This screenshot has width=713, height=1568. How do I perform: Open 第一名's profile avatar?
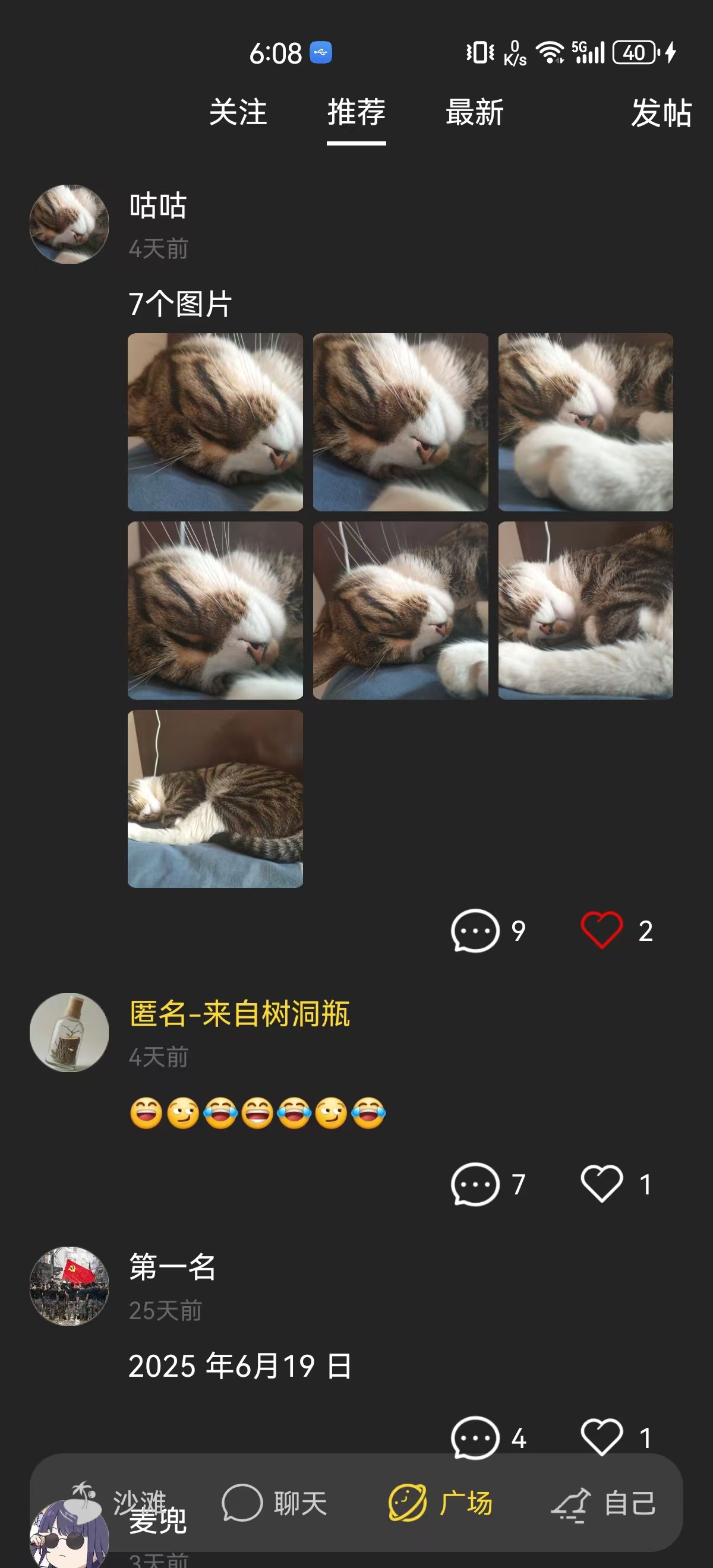point(70,1285)
